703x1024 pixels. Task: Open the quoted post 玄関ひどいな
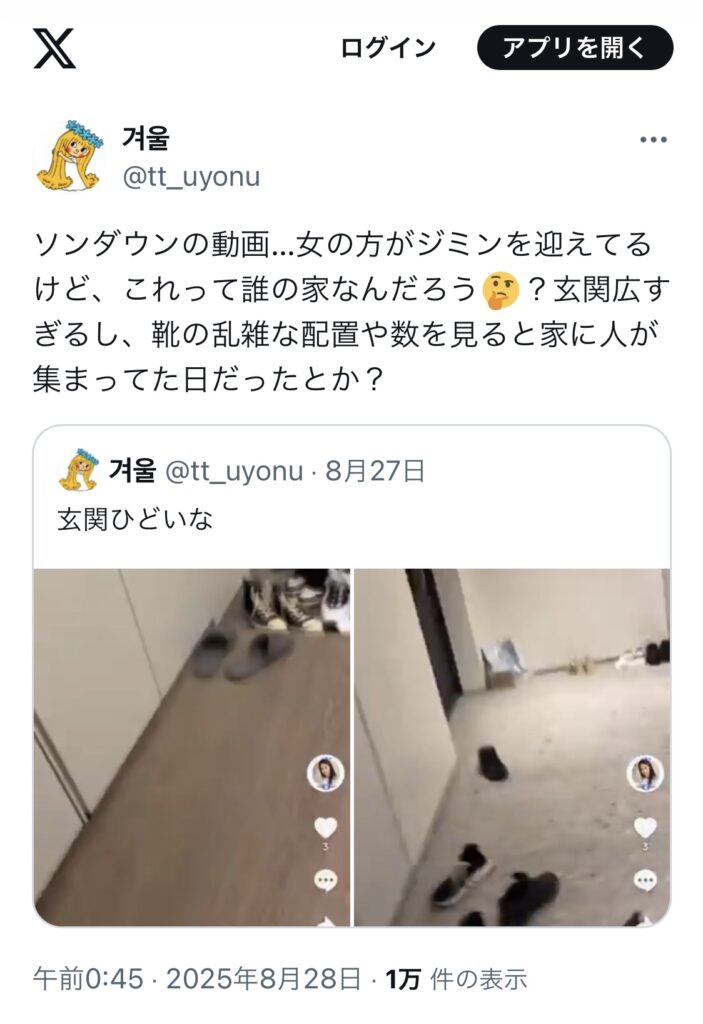pos(135,520)
